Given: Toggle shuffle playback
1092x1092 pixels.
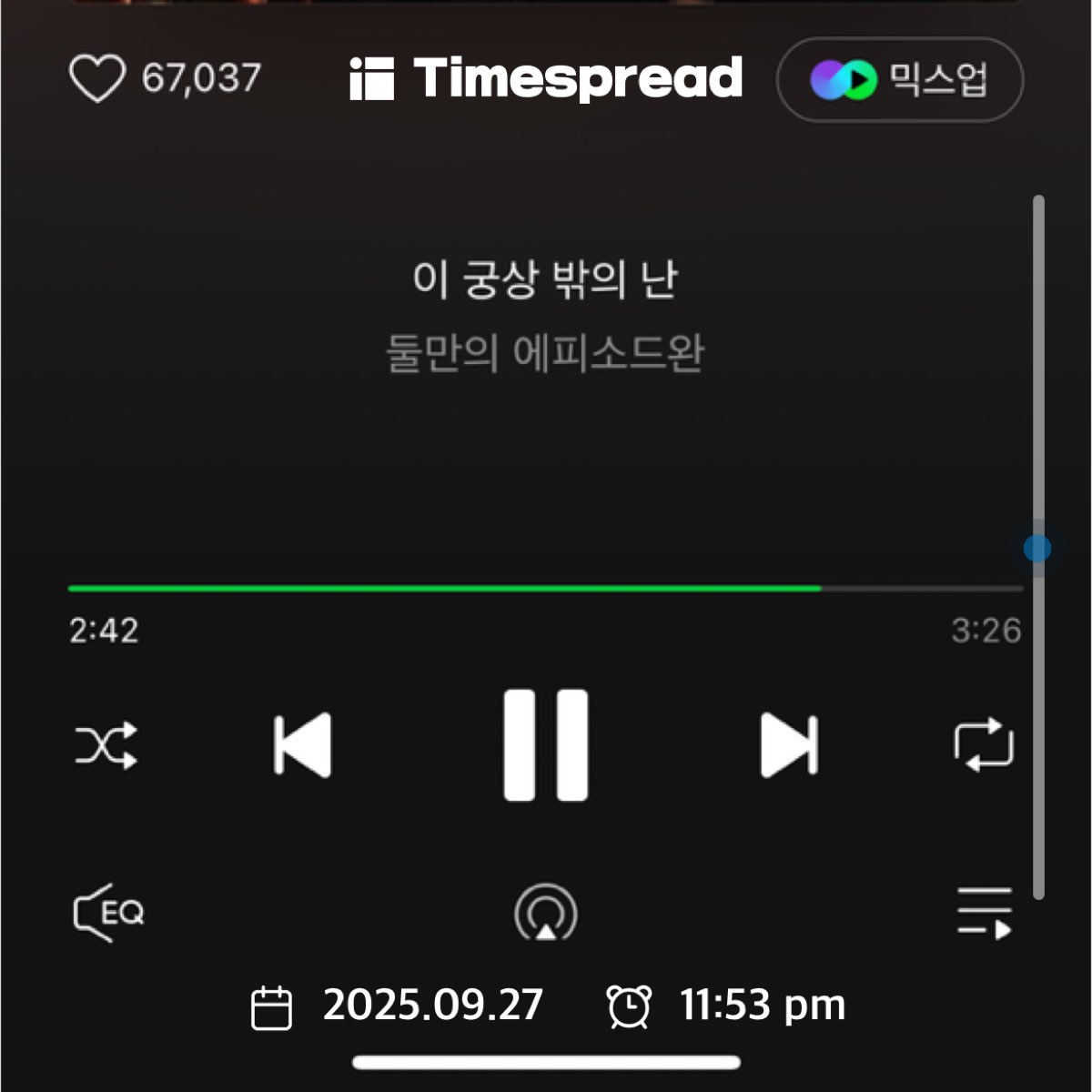Looking at the screenshot, I should tap(106, 746).
